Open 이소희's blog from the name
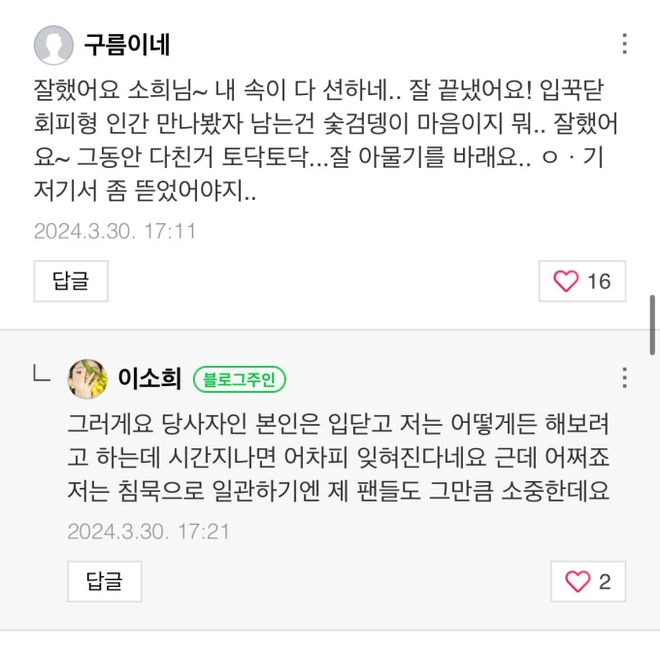 [149, 379]
